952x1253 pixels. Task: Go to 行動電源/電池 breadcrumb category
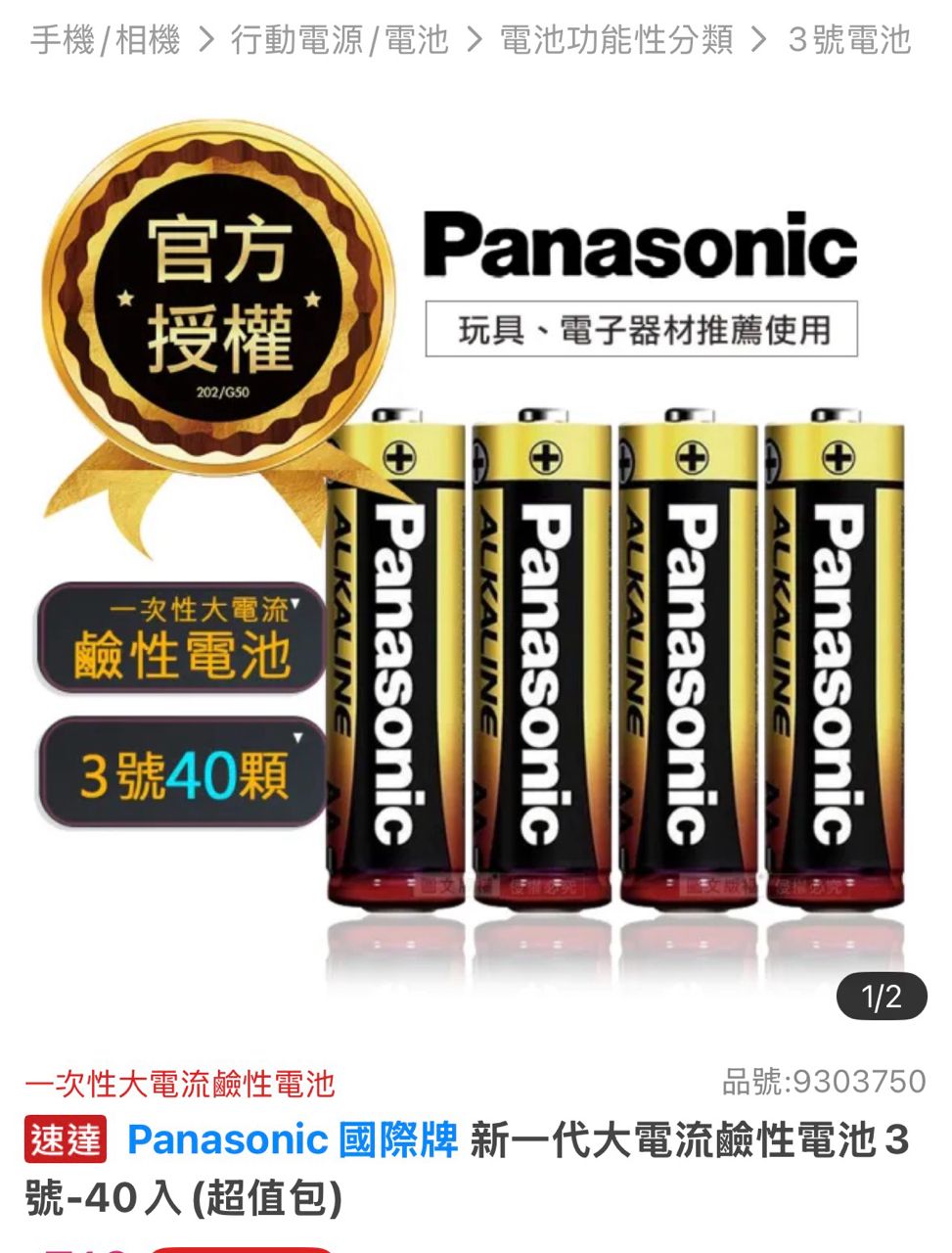339,40
